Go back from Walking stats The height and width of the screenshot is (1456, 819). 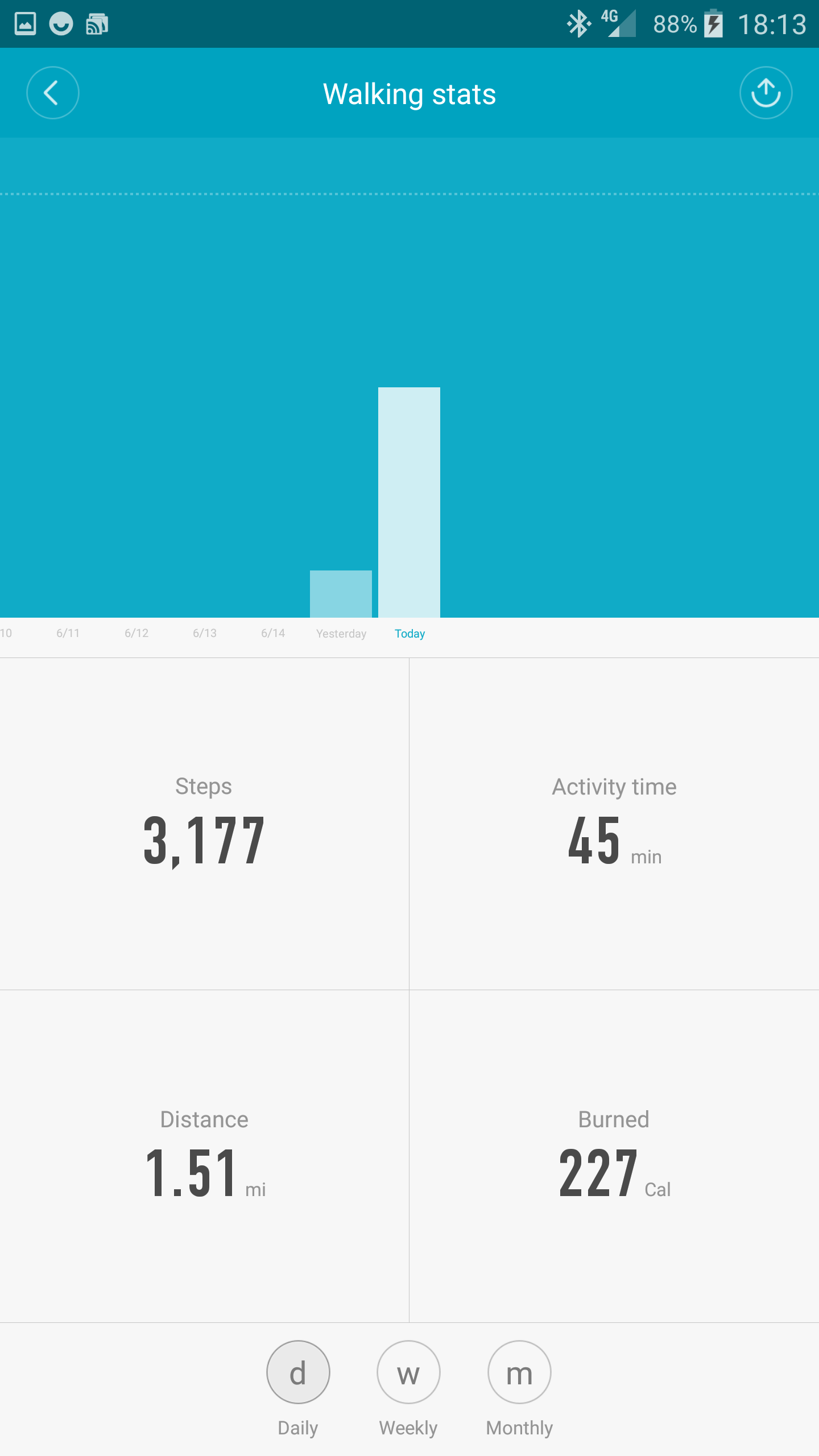(x=52, y=93)
